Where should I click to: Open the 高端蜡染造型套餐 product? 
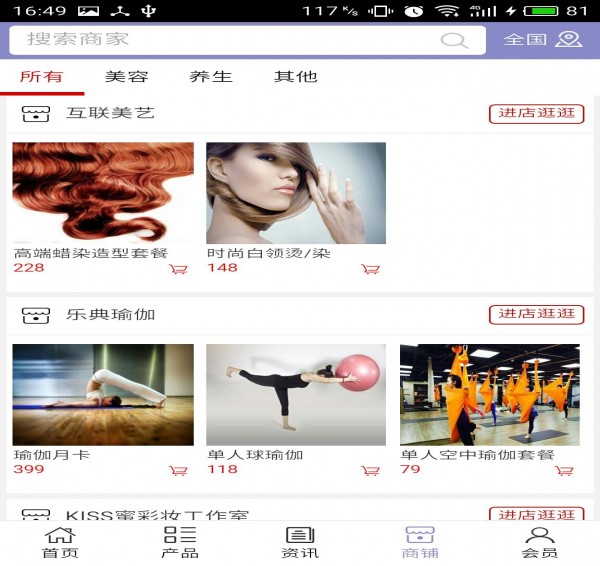(x=103, y=193)
